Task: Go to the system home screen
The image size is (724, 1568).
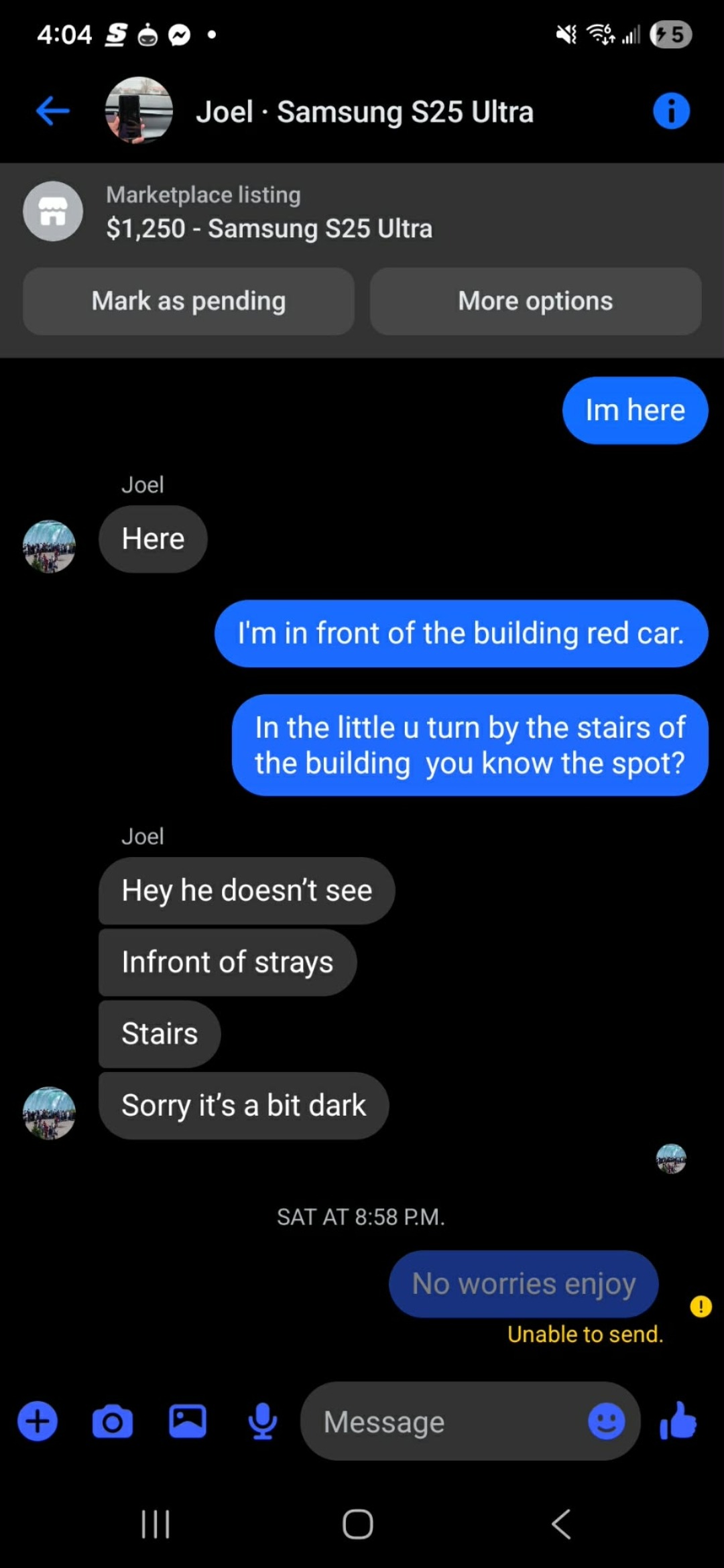Action: 357,1524
